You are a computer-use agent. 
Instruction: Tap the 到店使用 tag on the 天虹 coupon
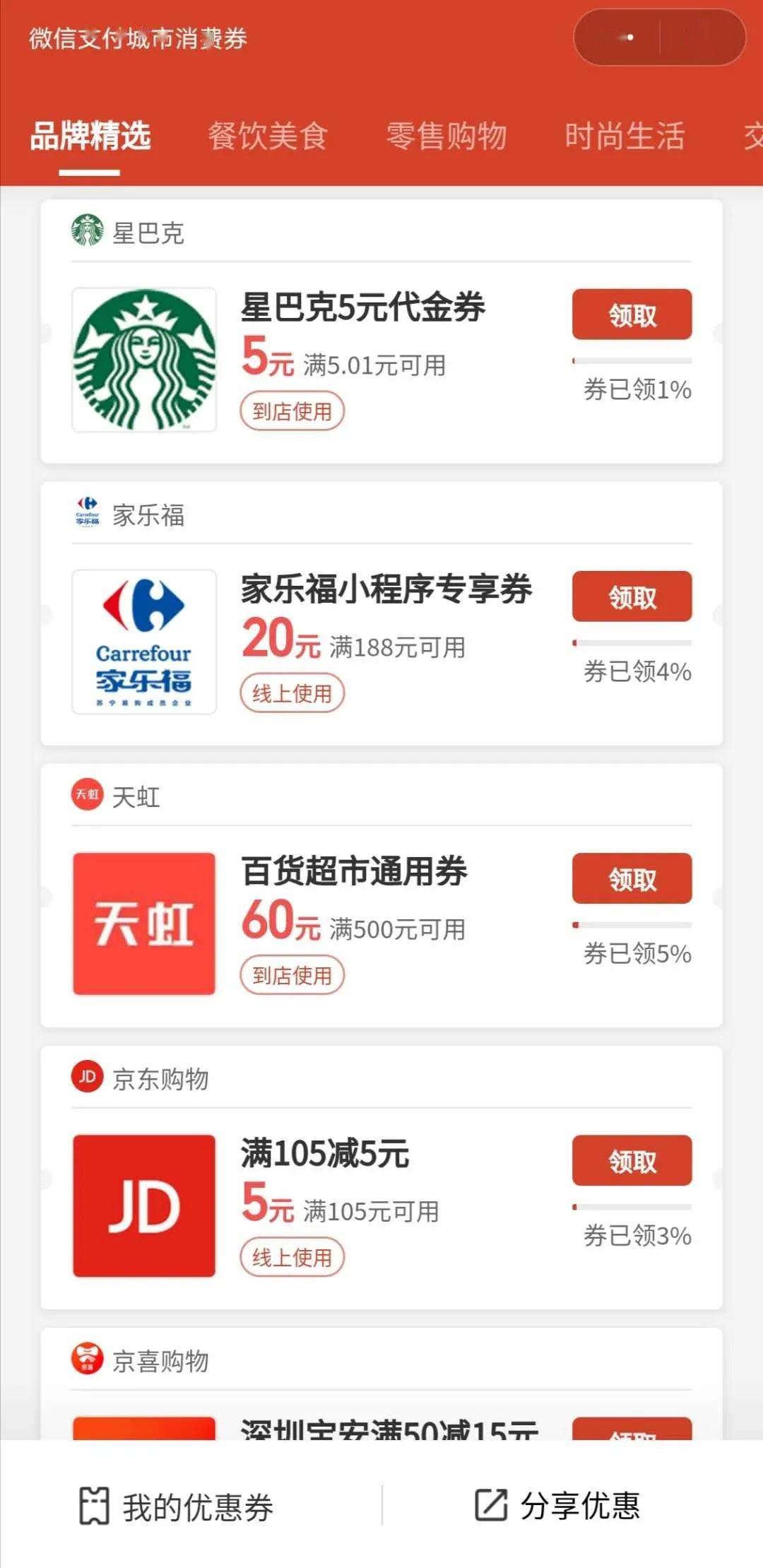click(x=292, y=975)
